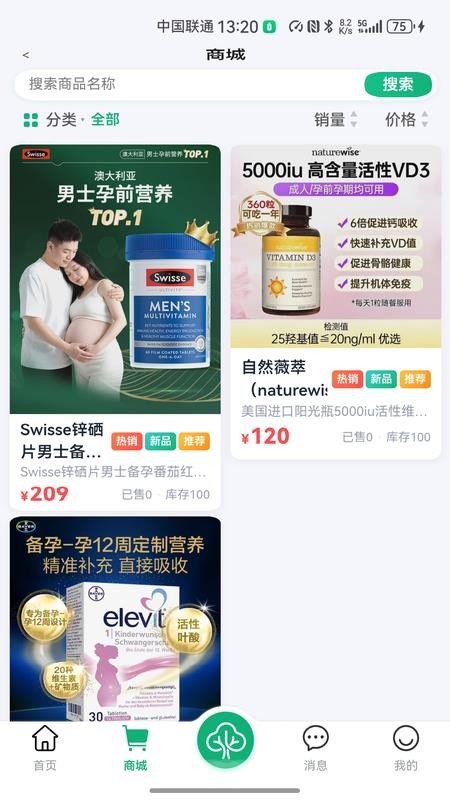Tap the green 搜索 button

[x=398, y=84]
